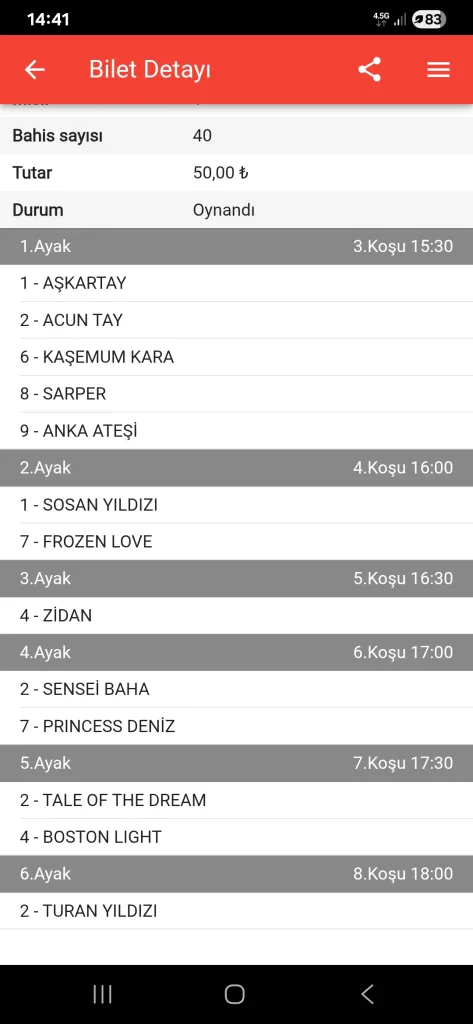This screenshot has height=1024, width=473.
Task: Open the hamburger menu
Action: point(438,70)
